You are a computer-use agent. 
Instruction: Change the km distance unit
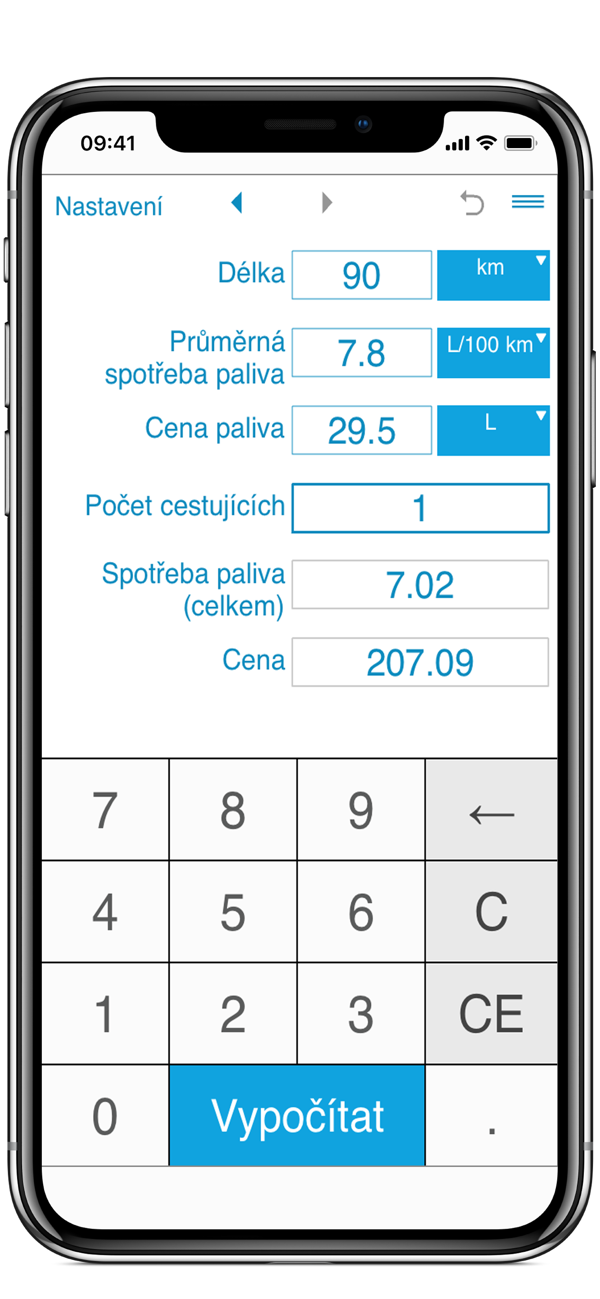pyautogui.click(x=493, y=275)
